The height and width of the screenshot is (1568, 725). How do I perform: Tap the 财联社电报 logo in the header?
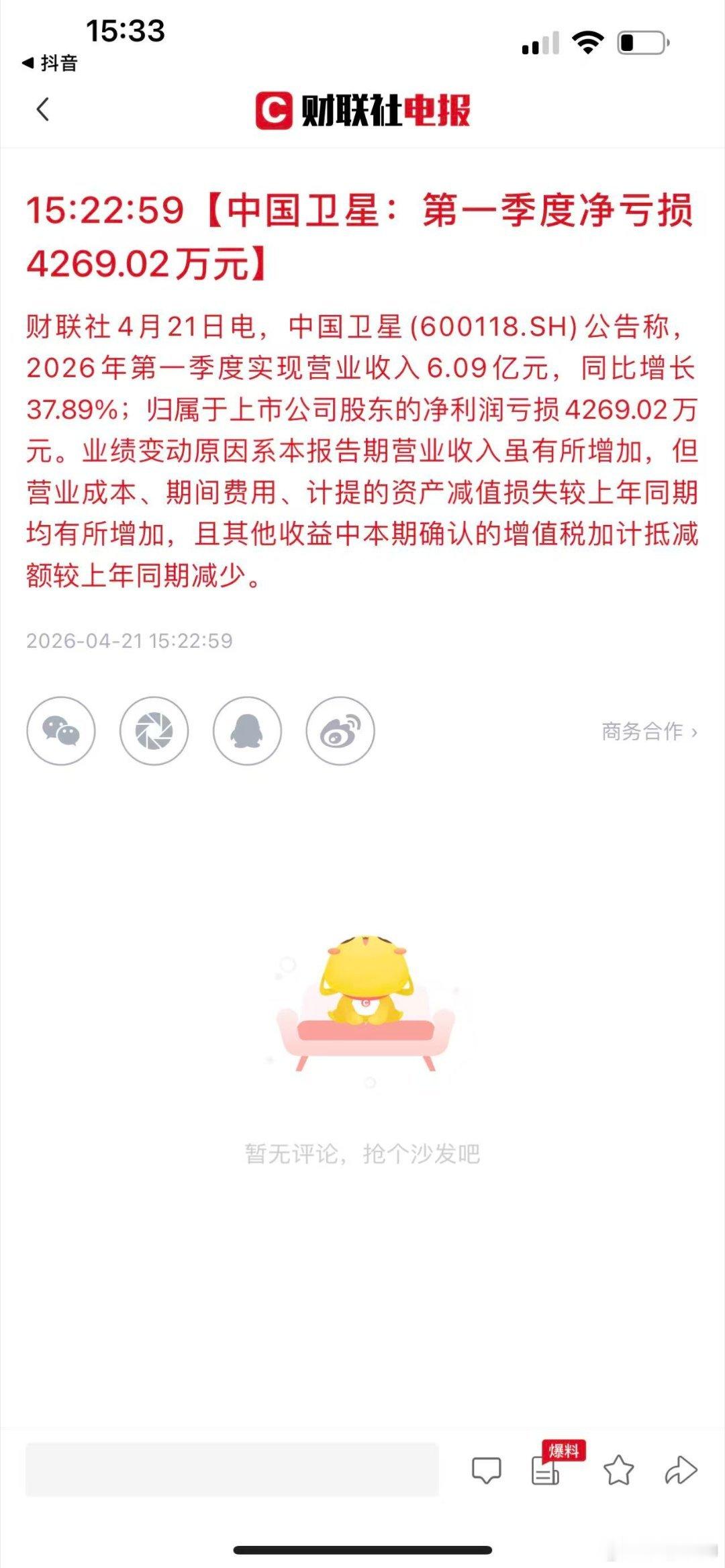coord(362,111)
